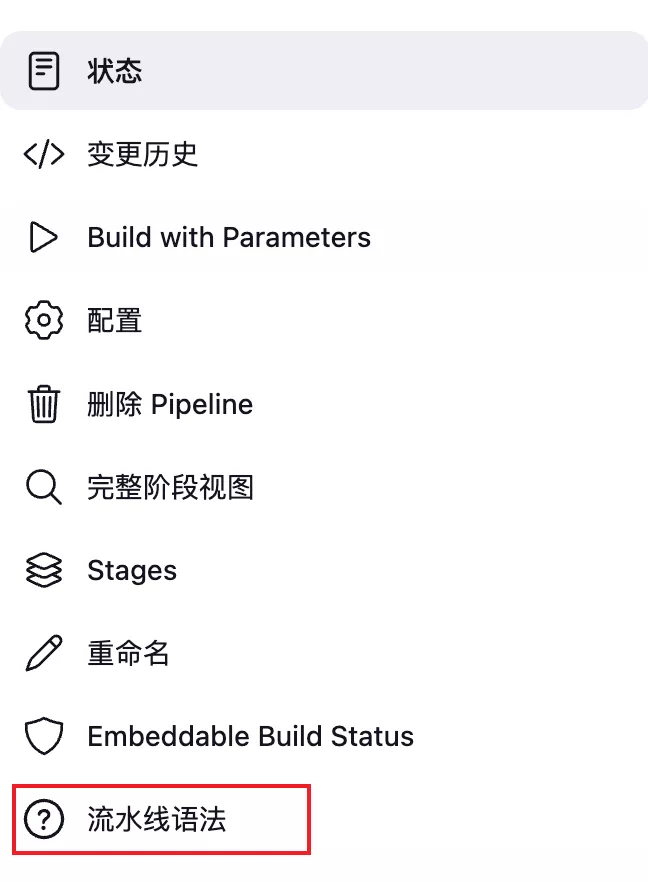The height and width of the screenshot is (882, 648).
Task: Select Build with Parameters
Action: 228,238
